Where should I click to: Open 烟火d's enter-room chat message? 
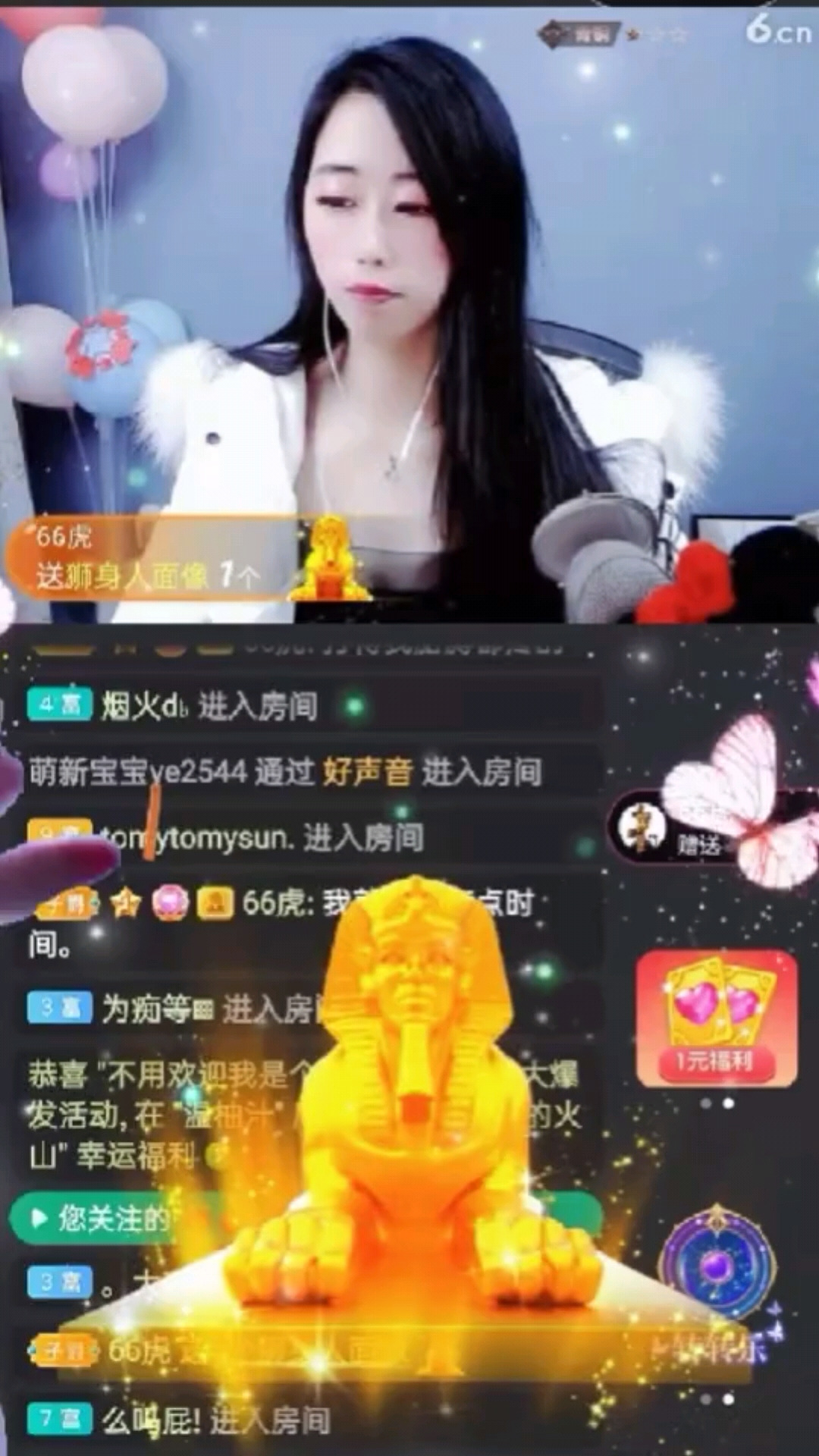click(x=209, y=707)
